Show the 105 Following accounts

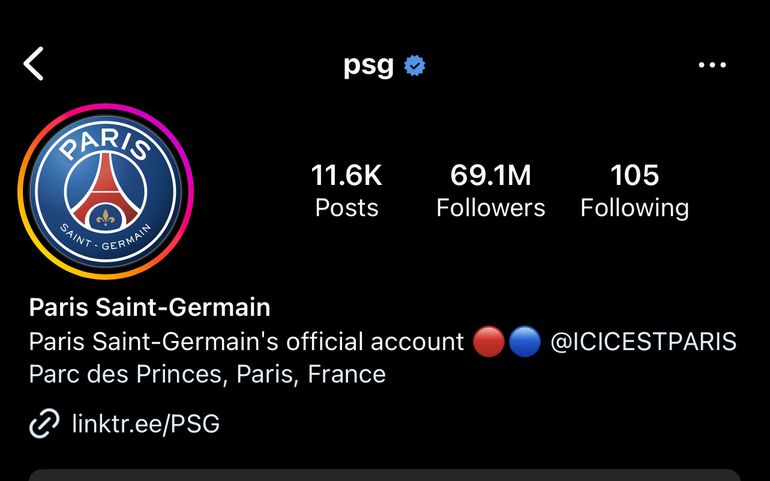634,191
